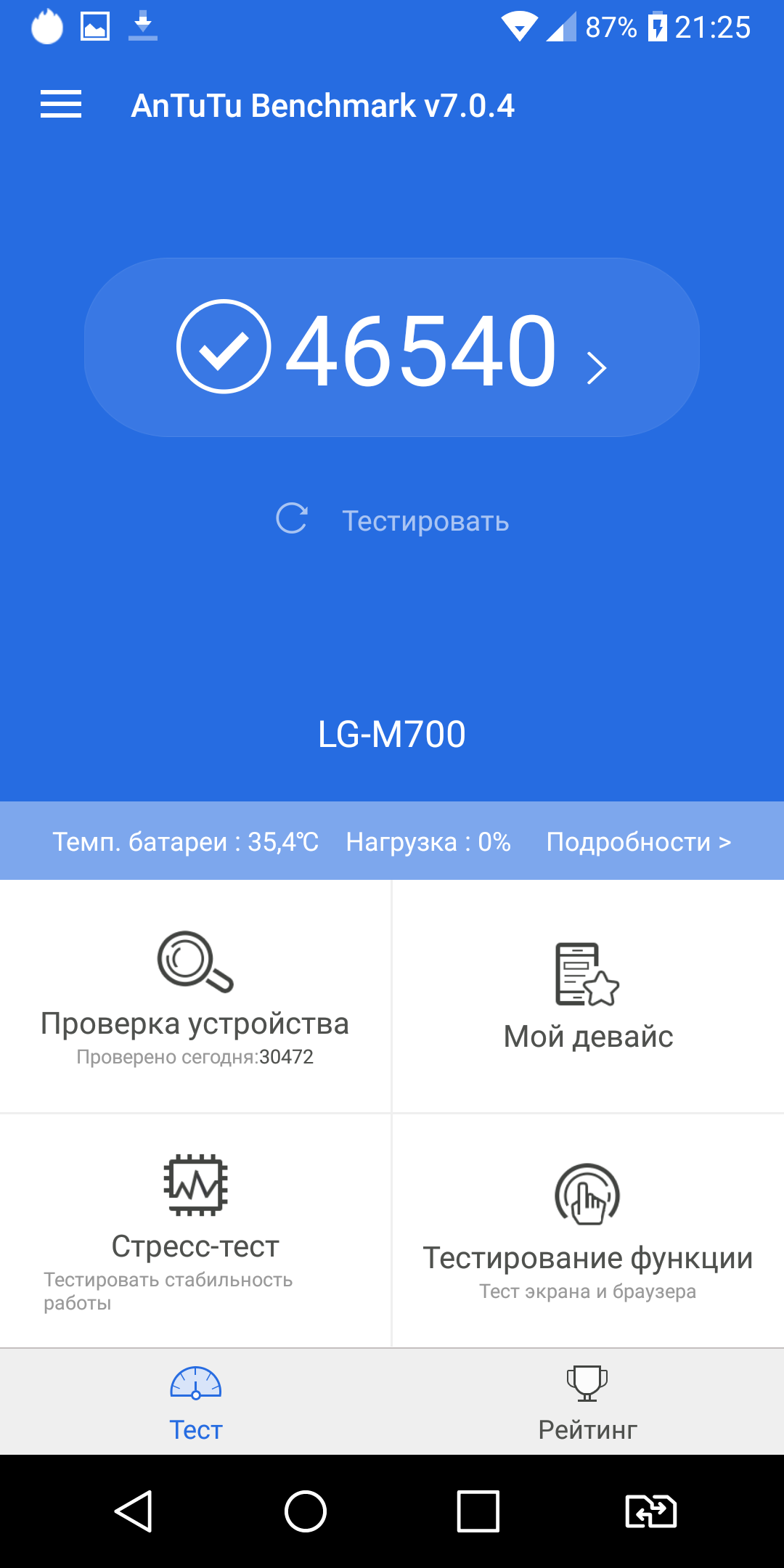Go to the home screen

306,1512
